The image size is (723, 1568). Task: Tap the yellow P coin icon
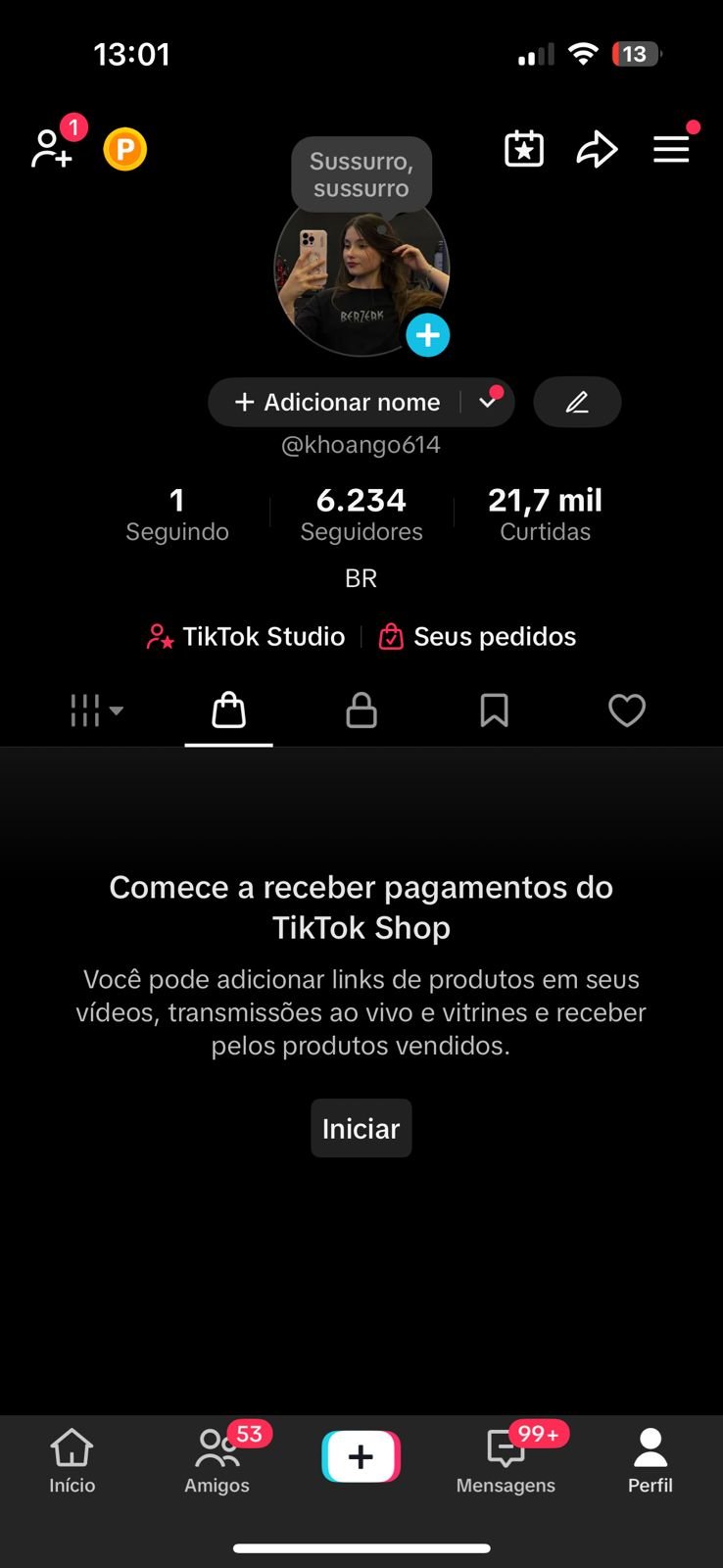click(x=125, y=150)
